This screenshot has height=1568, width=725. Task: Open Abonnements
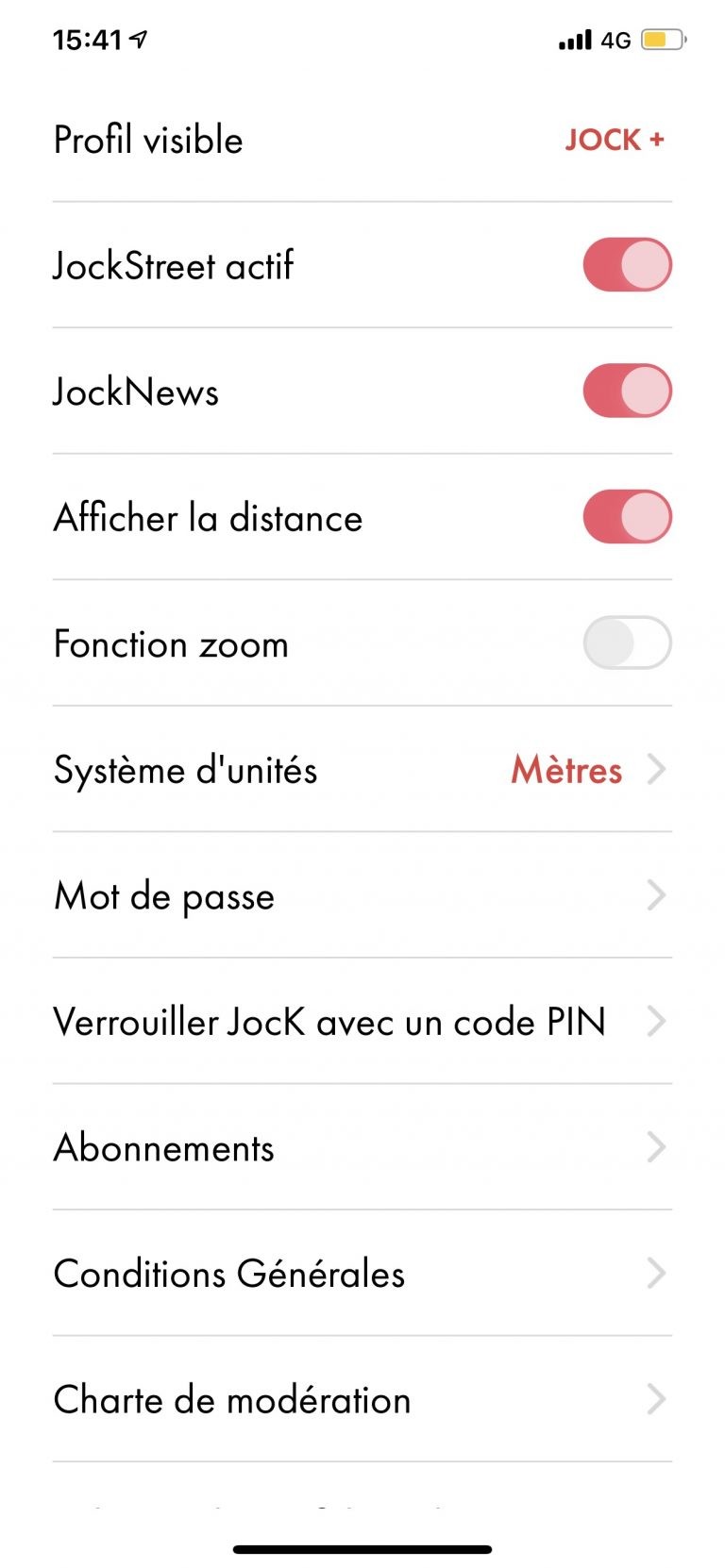(x=362, y=1147)
